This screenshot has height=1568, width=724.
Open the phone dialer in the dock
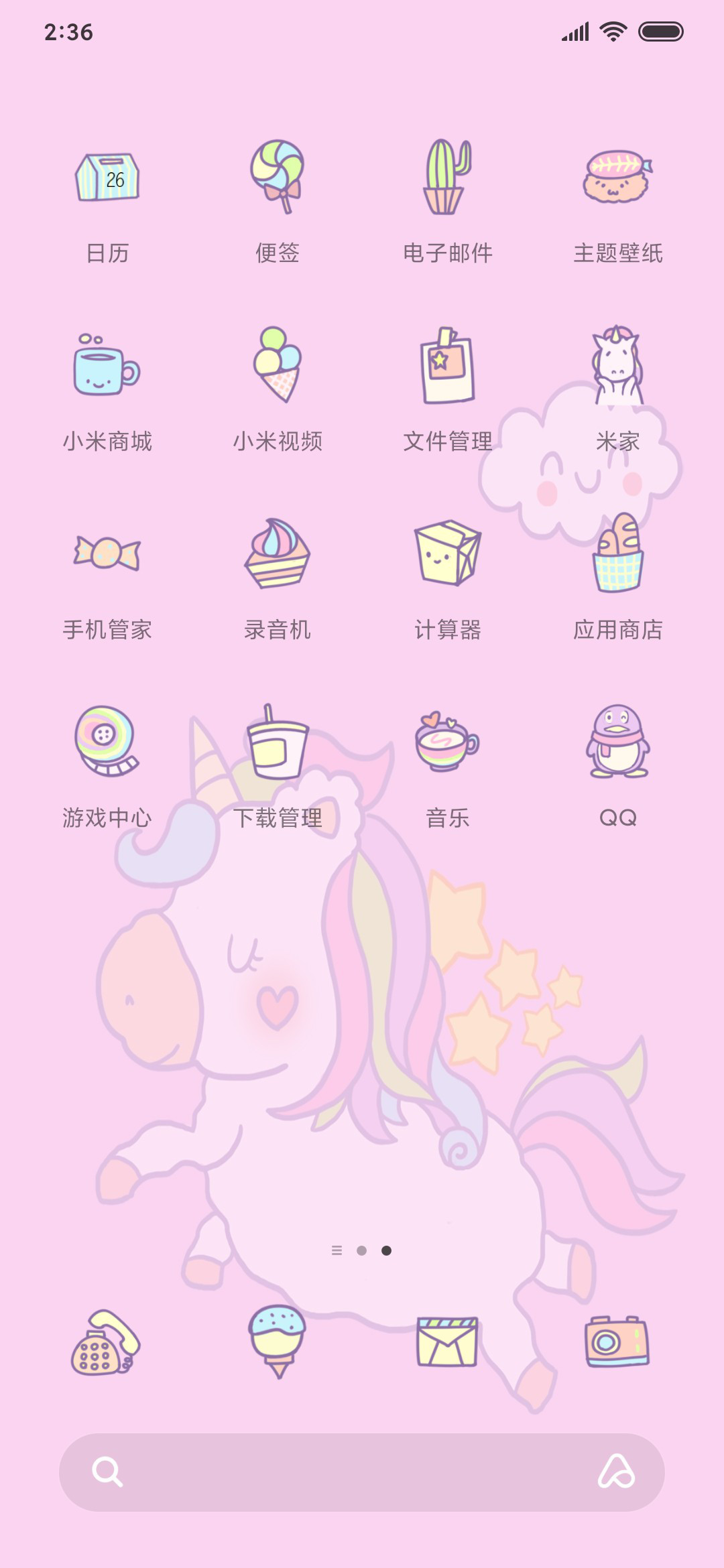point(106,1342)
